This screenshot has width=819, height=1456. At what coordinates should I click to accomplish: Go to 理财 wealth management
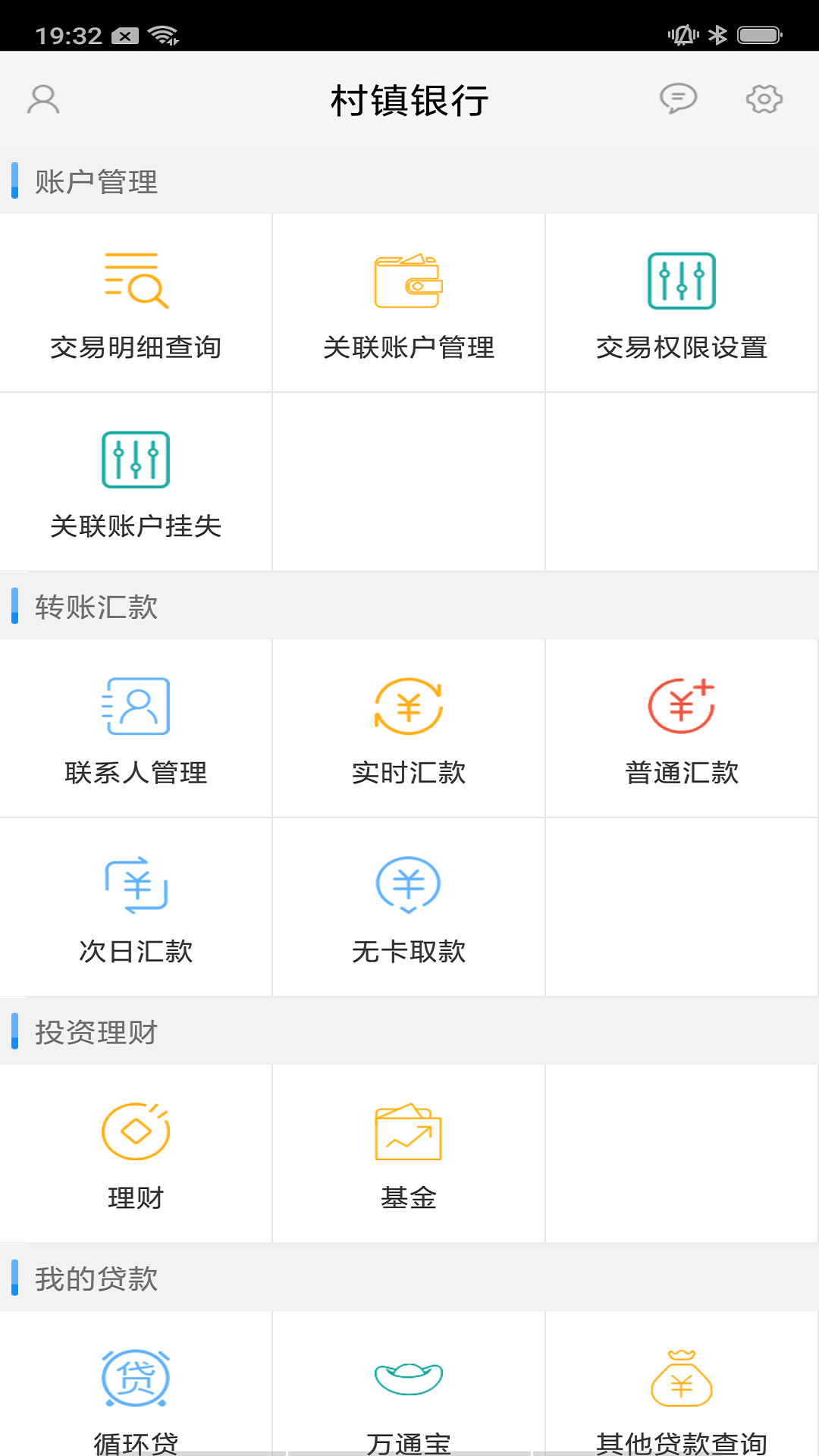(136, 1154)
